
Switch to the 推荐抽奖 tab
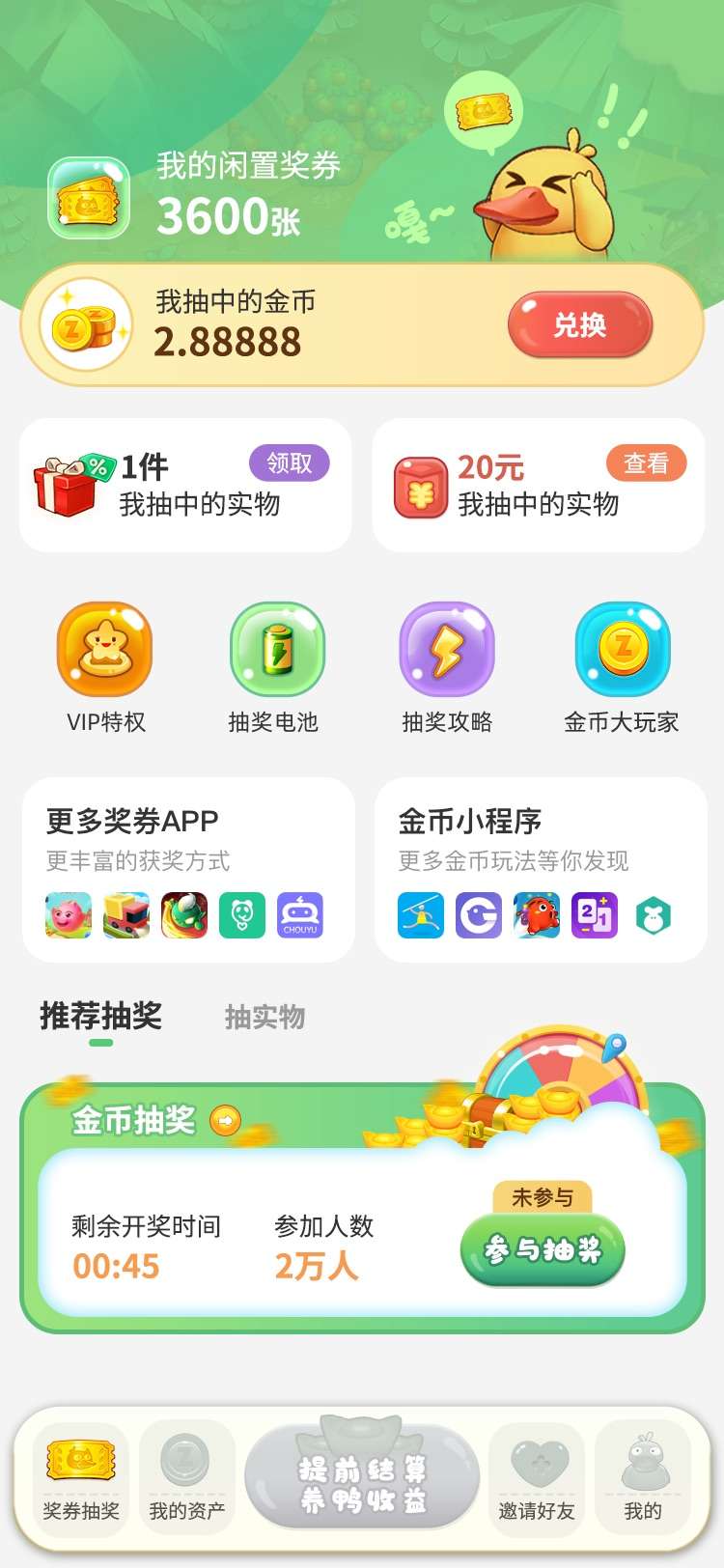[x=101, y=1016]
